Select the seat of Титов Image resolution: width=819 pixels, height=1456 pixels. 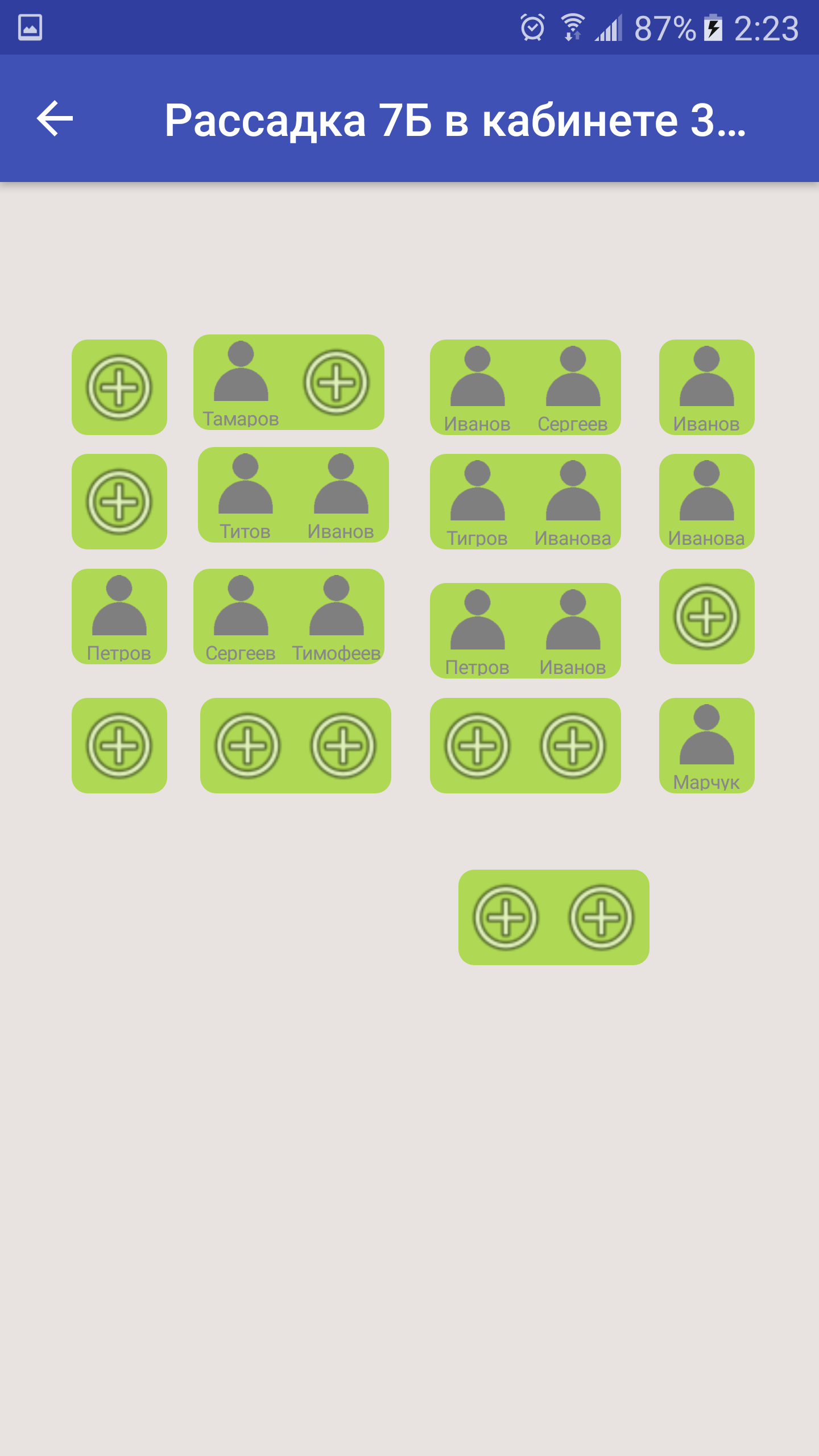tap(246, 495)
